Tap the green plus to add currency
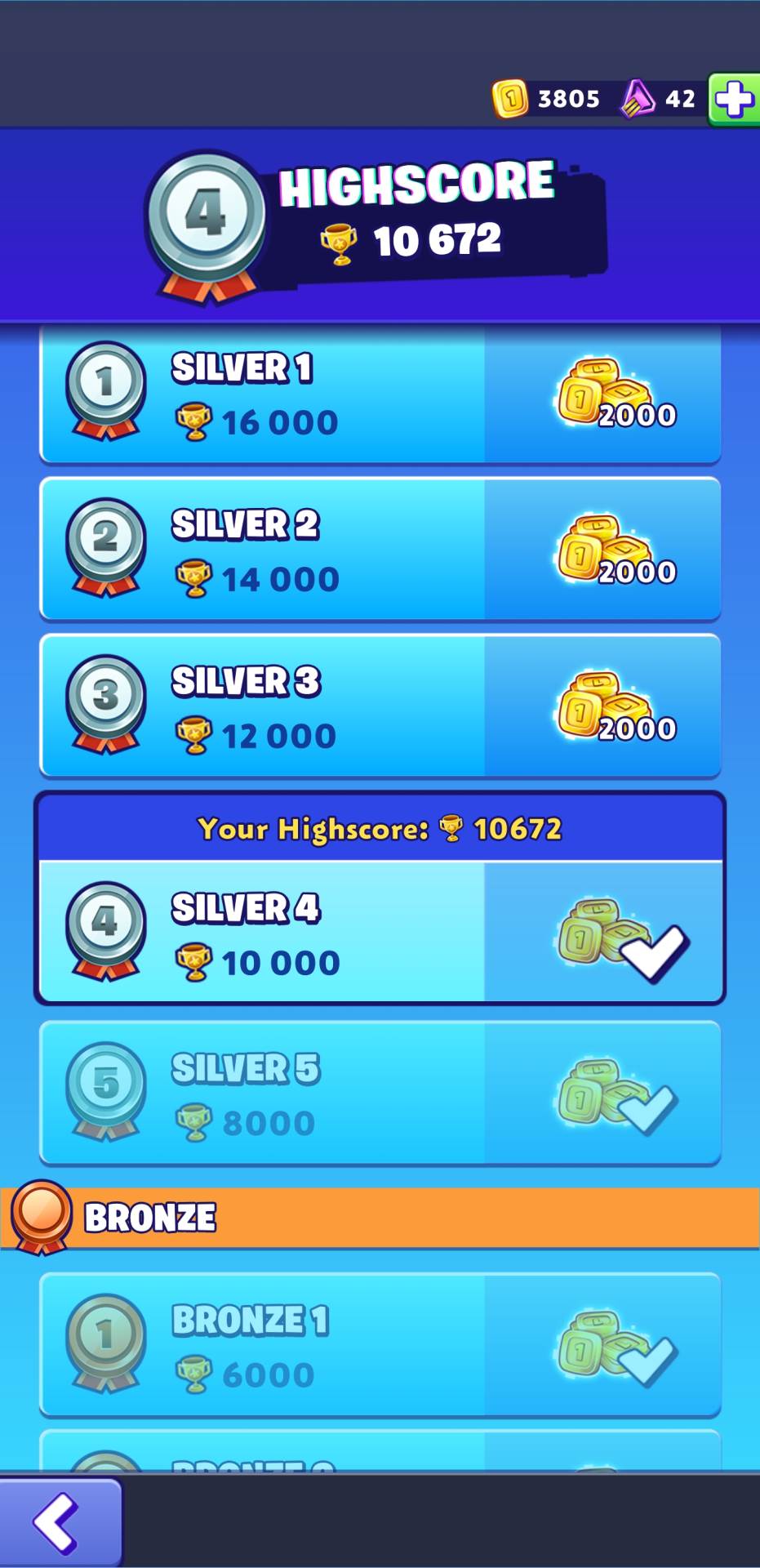 [x=735, y=100]
